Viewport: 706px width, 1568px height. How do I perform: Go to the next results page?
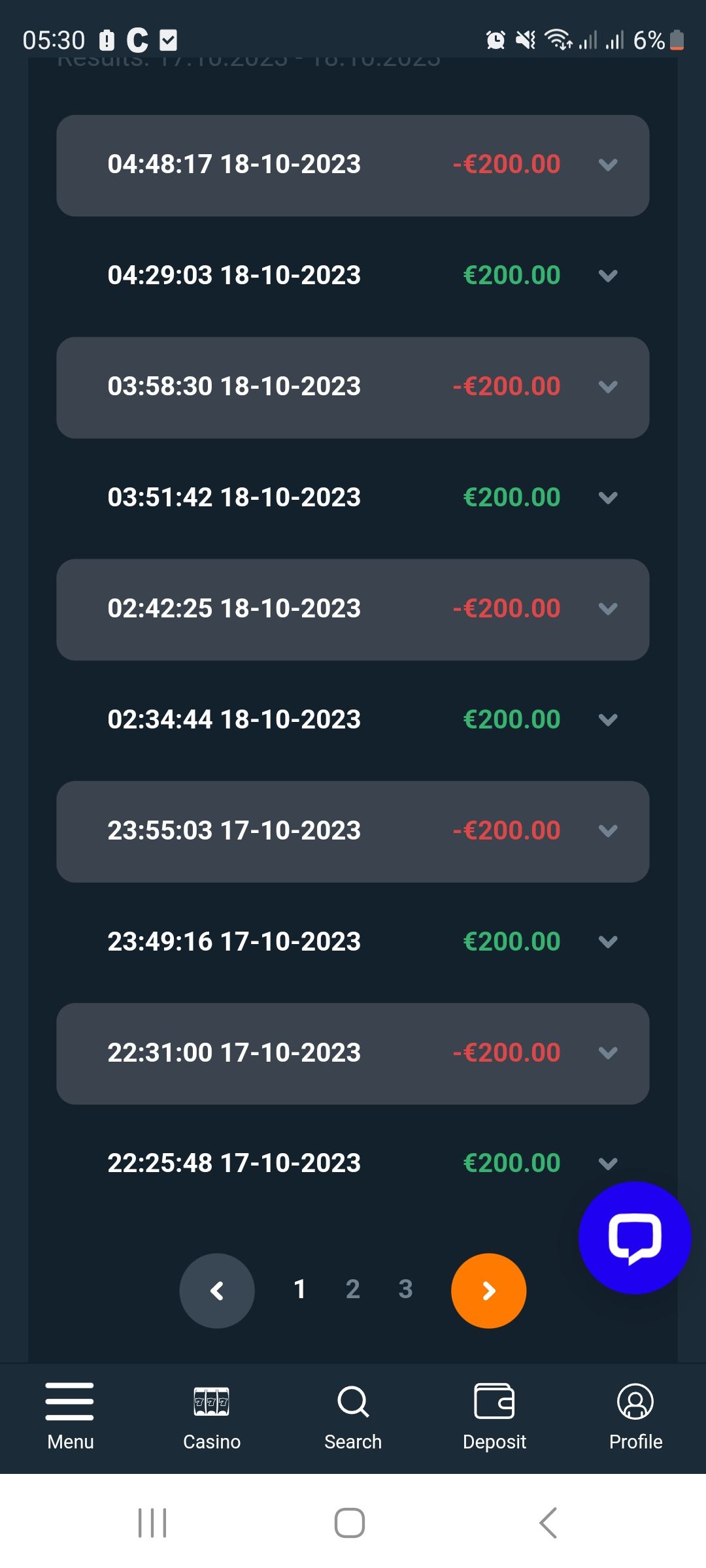point(488,1290)
